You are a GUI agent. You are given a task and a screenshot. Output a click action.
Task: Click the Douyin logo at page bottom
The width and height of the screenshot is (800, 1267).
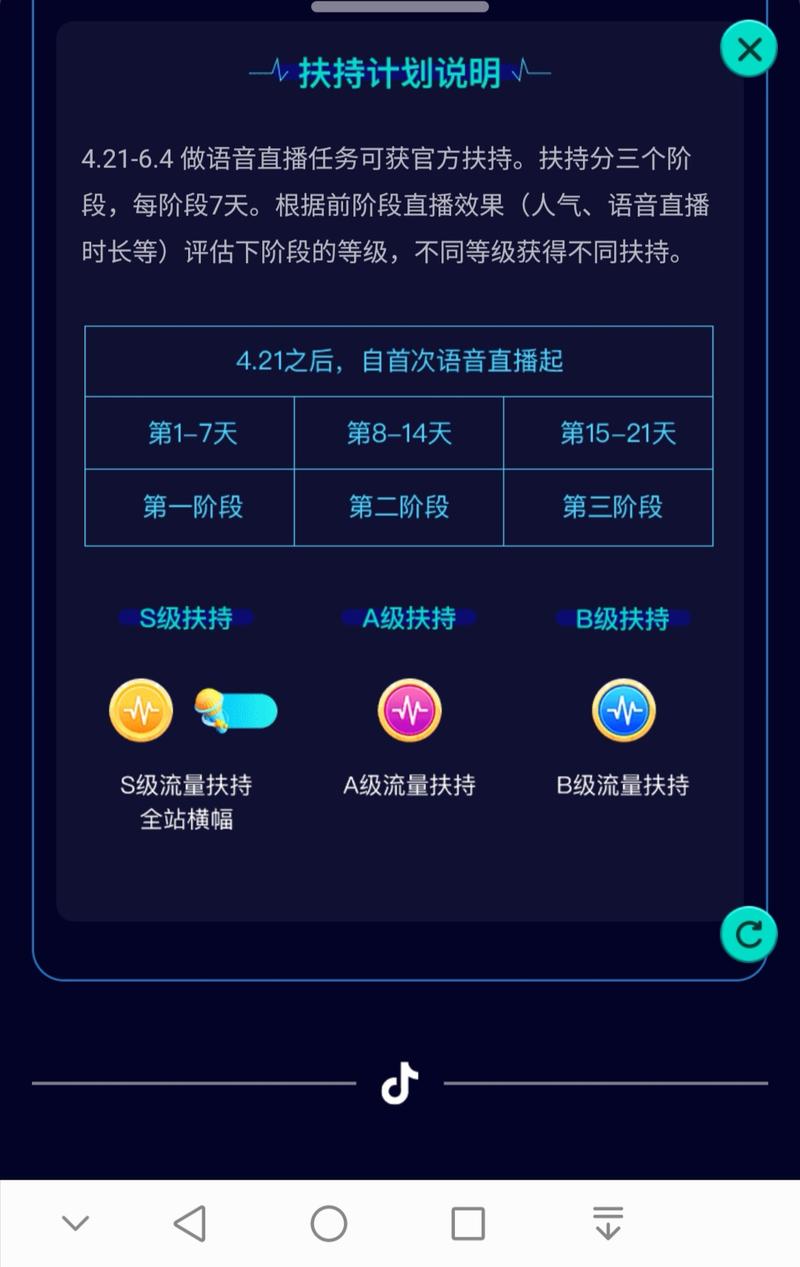tap(399, 1080)
